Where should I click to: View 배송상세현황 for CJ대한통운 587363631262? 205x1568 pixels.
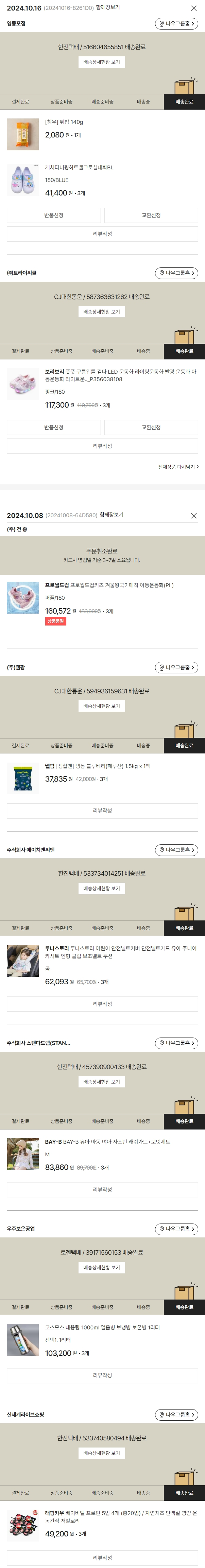[x=102, y=312]
